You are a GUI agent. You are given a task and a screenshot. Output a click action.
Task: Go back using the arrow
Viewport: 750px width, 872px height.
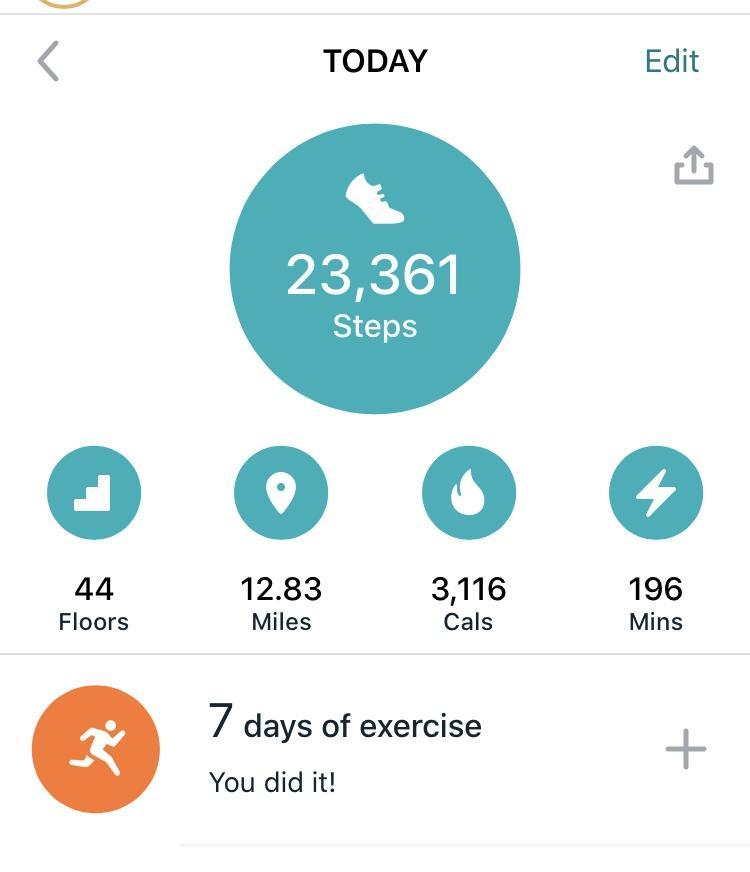[48, 61]
